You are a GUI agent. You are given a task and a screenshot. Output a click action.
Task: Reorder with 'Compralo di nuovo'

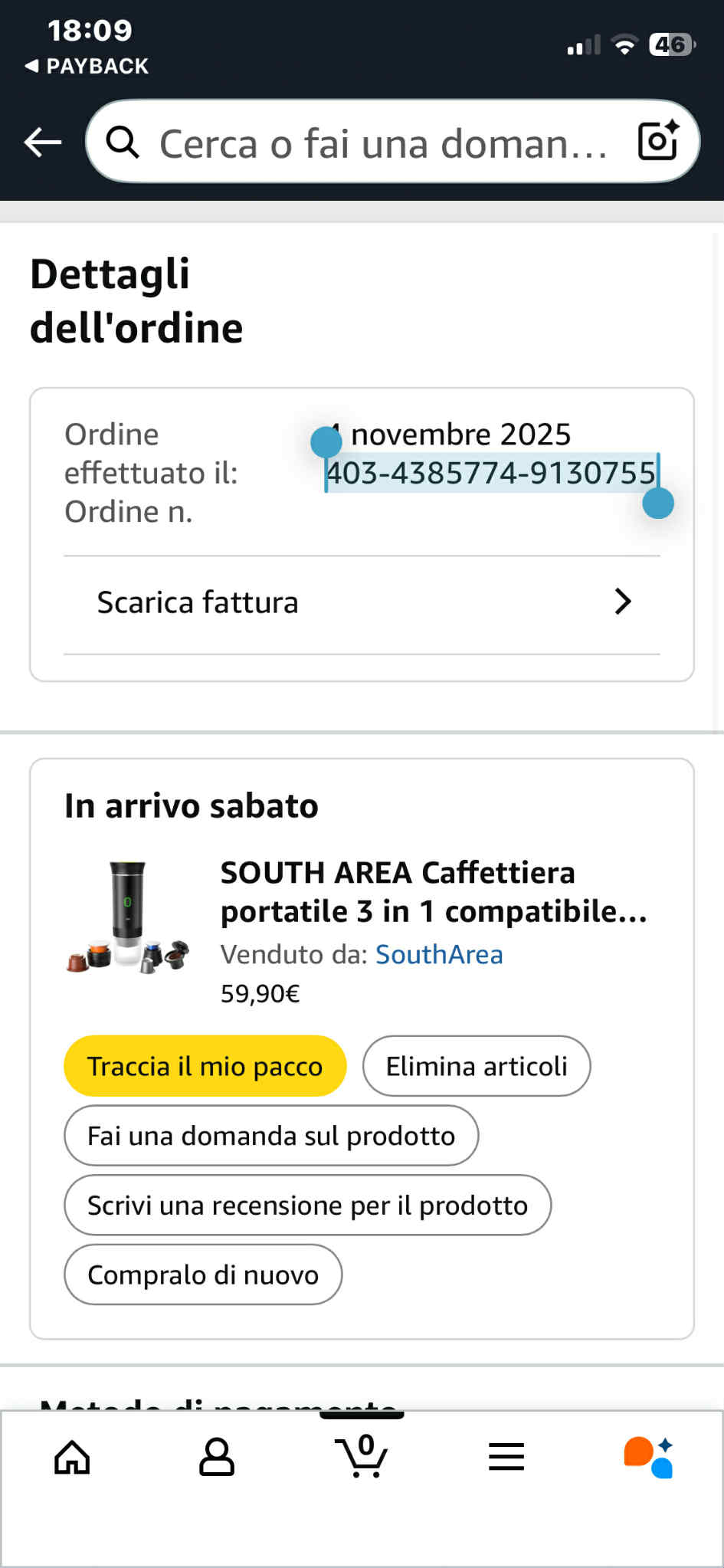point(203,1274)
